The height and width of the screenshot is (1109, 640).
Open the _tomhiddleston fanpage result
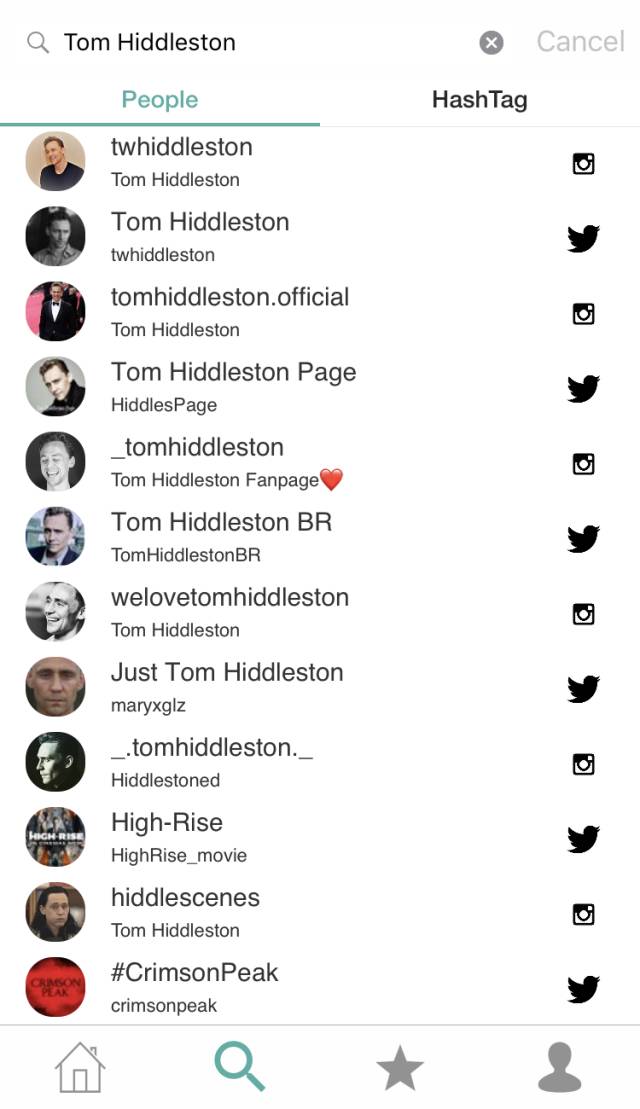click(x=320, y=462)
